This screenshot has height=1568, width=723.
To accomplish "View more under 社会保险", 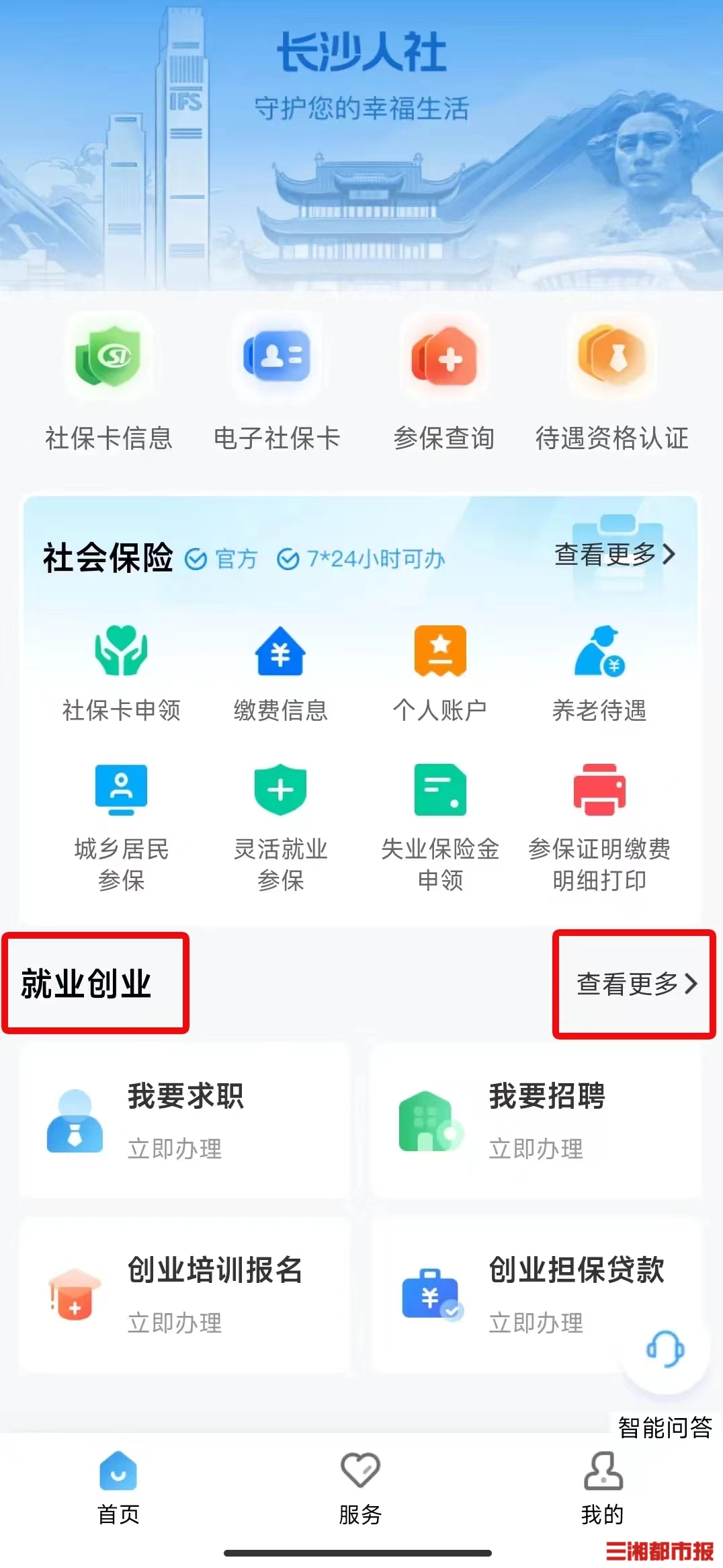I will [614, 555].
